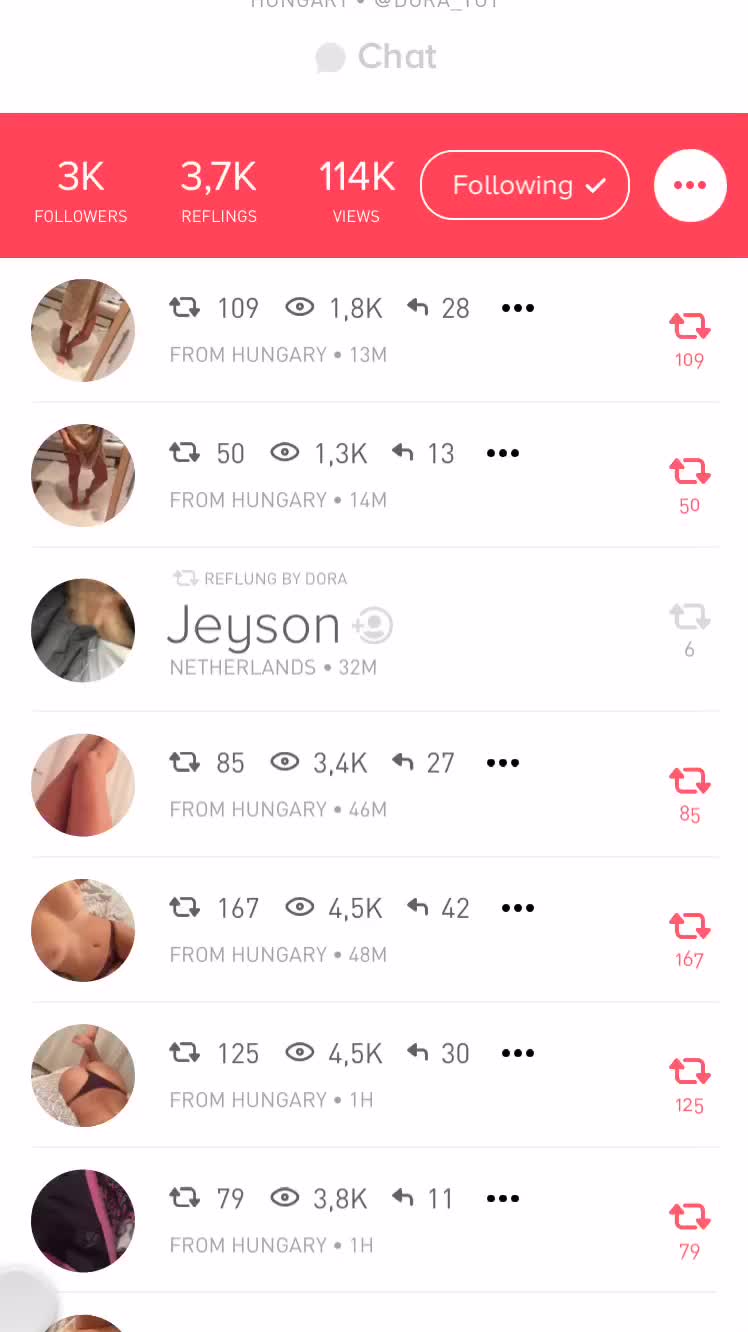Open more options for the 48M post
748x1332 pixels.
(517, 908)
